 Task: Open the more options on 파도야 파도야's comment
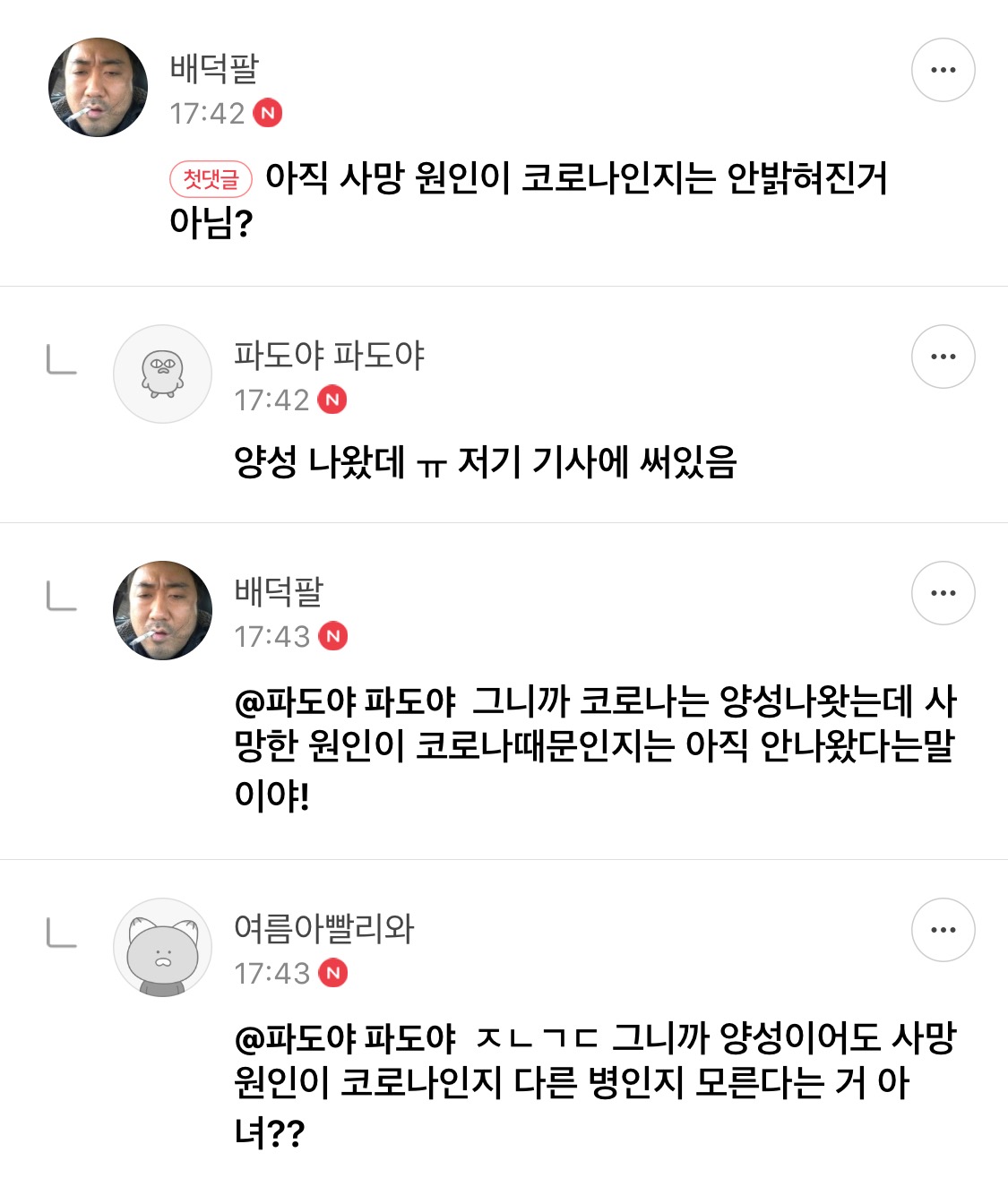(x=943, y=357)
